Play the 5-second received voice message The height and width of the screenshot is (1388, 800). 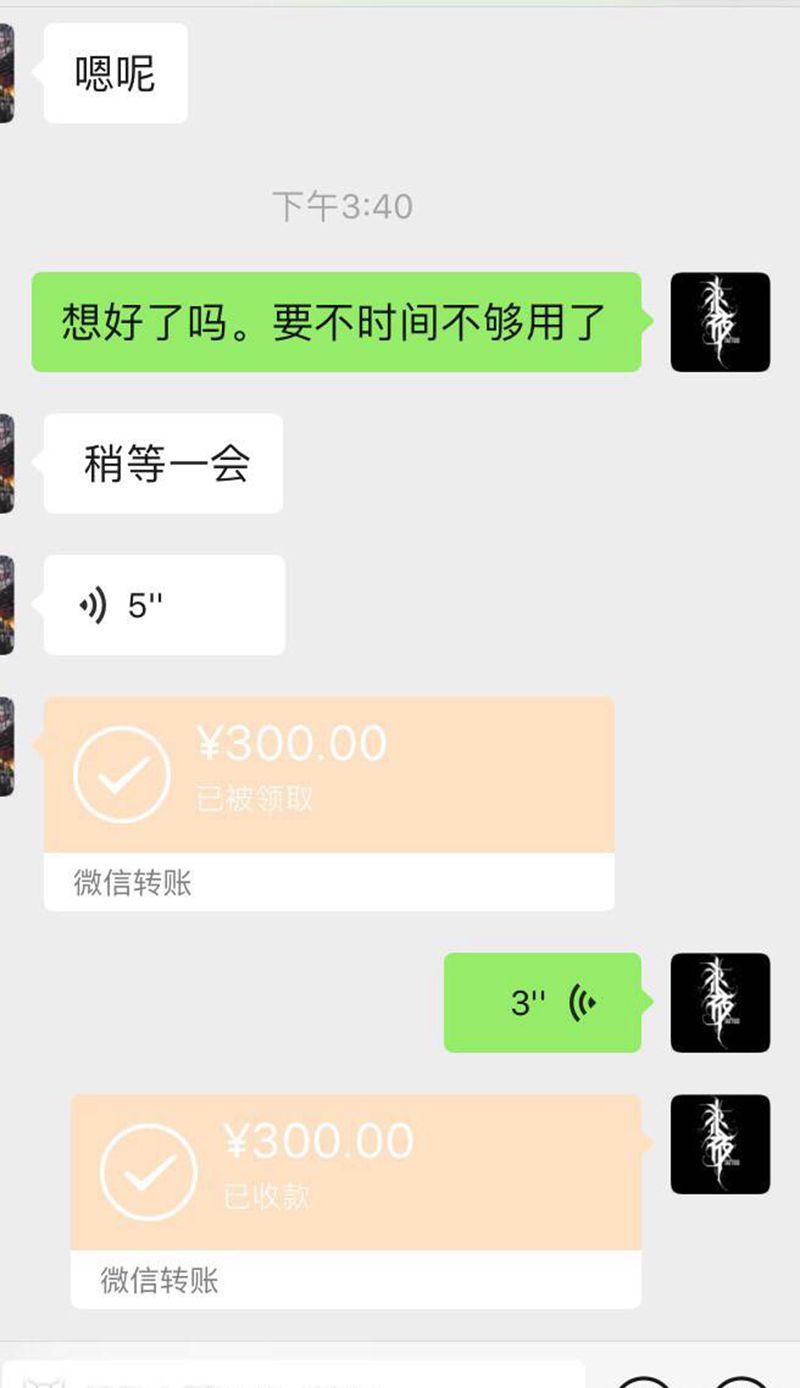click(164, 605)
